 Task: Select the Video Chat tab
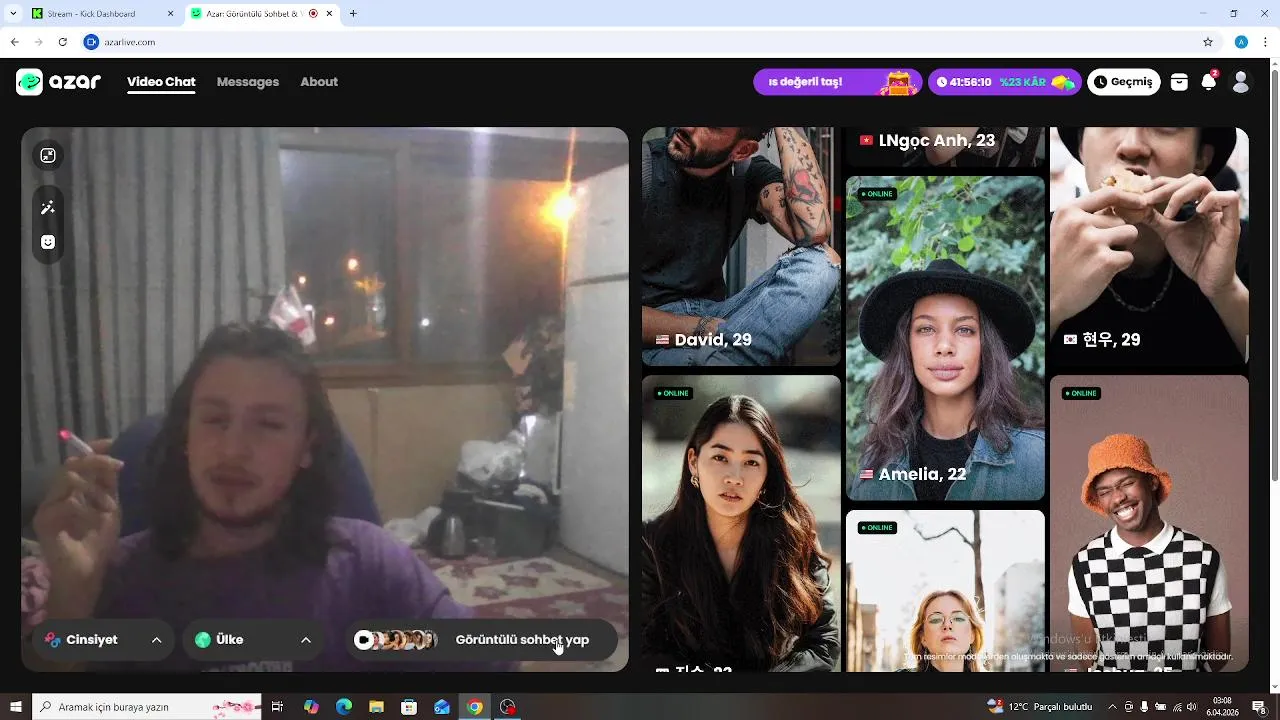[x=161, y=82]
